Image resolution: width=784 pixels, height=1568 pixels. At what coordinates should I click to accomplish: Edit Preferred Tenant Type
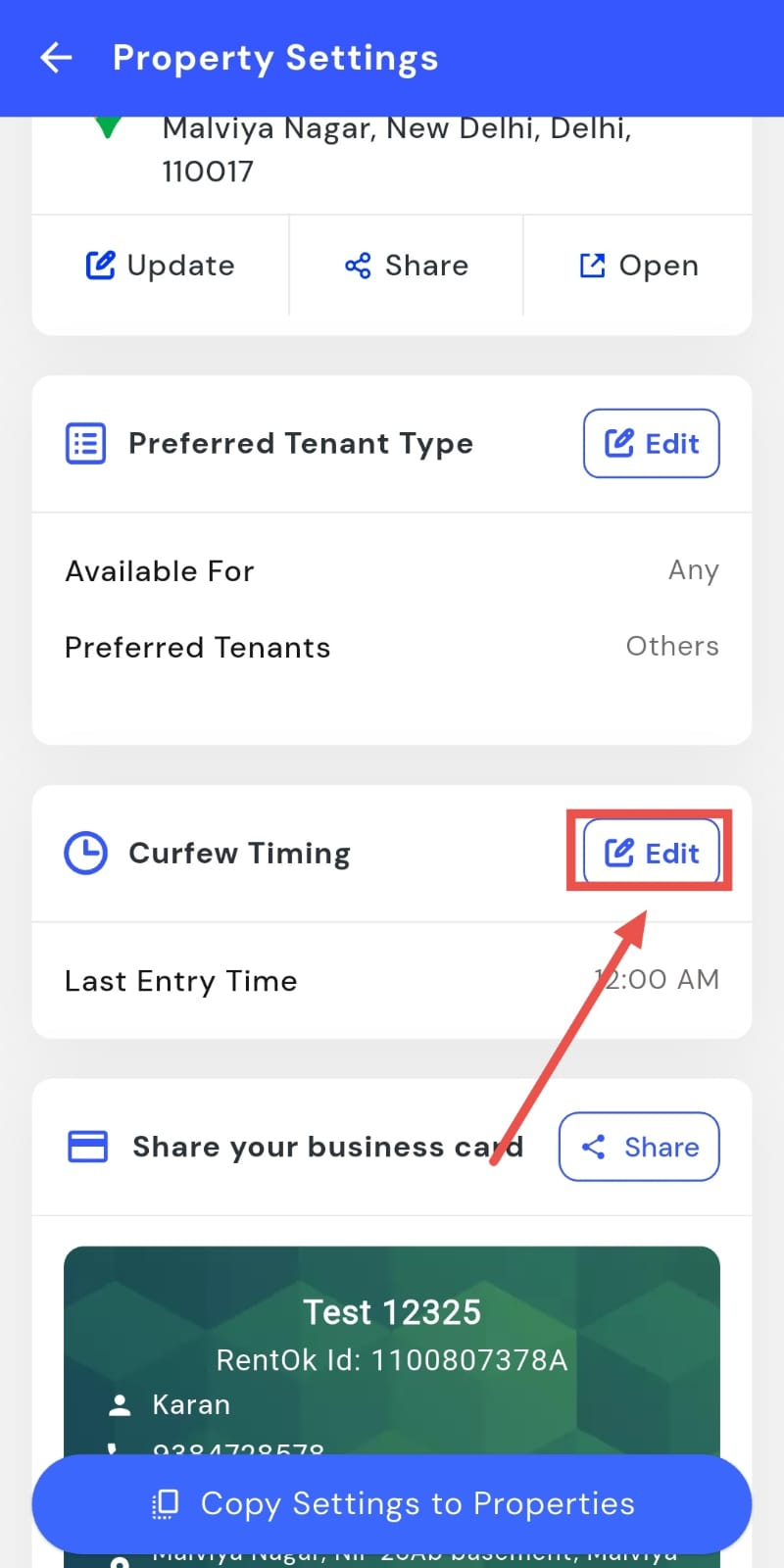pos(652,444)
